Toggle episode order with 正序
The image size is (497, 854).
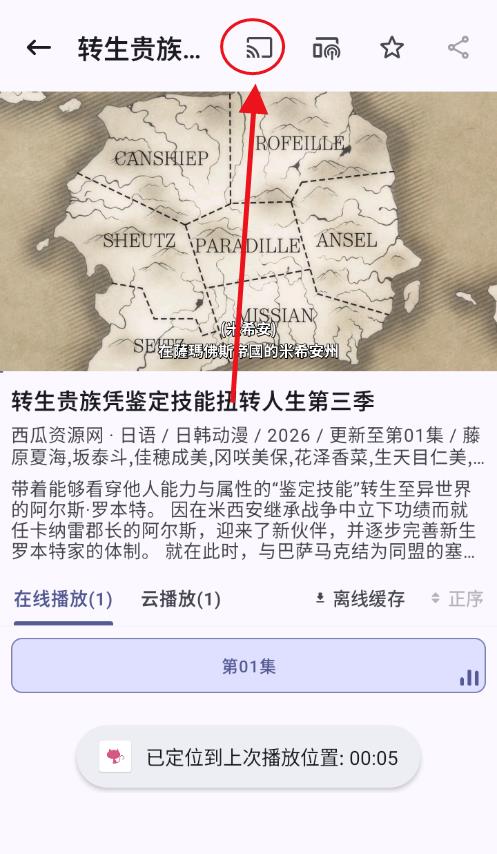(457, 599)
